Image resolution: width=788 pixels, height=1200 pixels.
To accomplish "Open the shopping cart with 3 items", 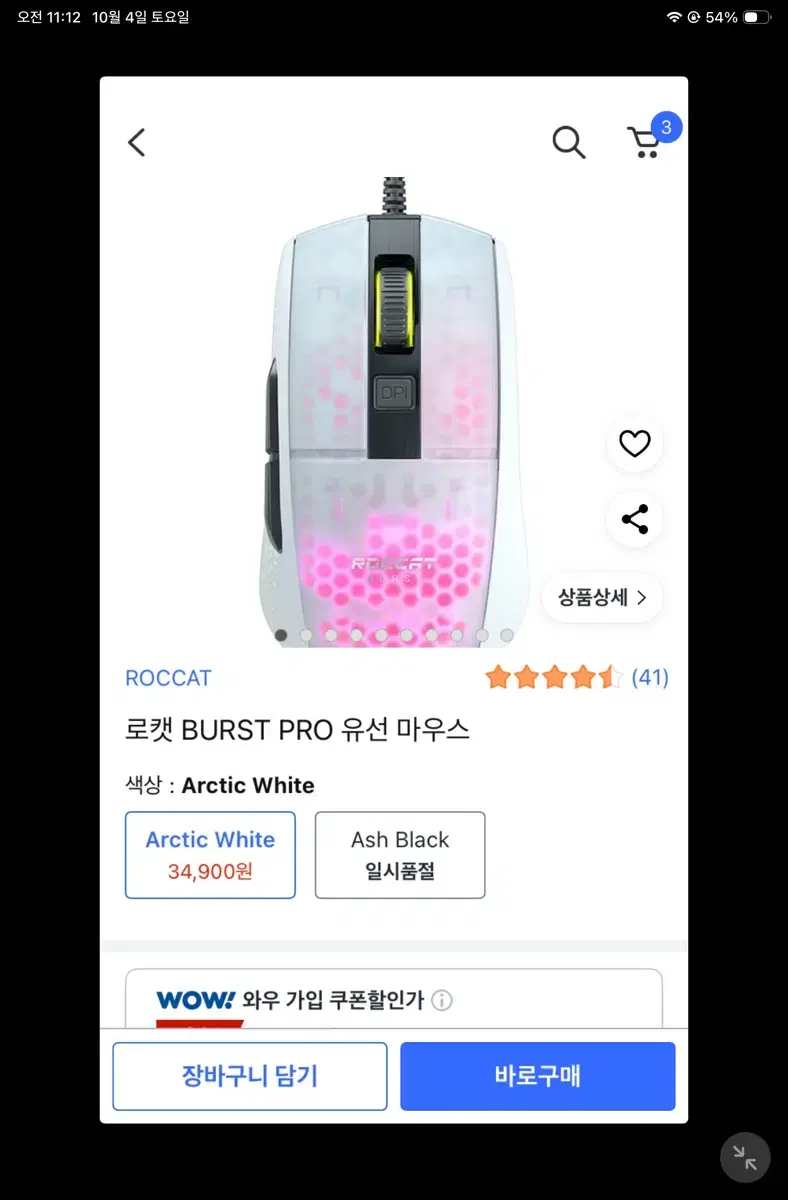I will pos(647,143).
